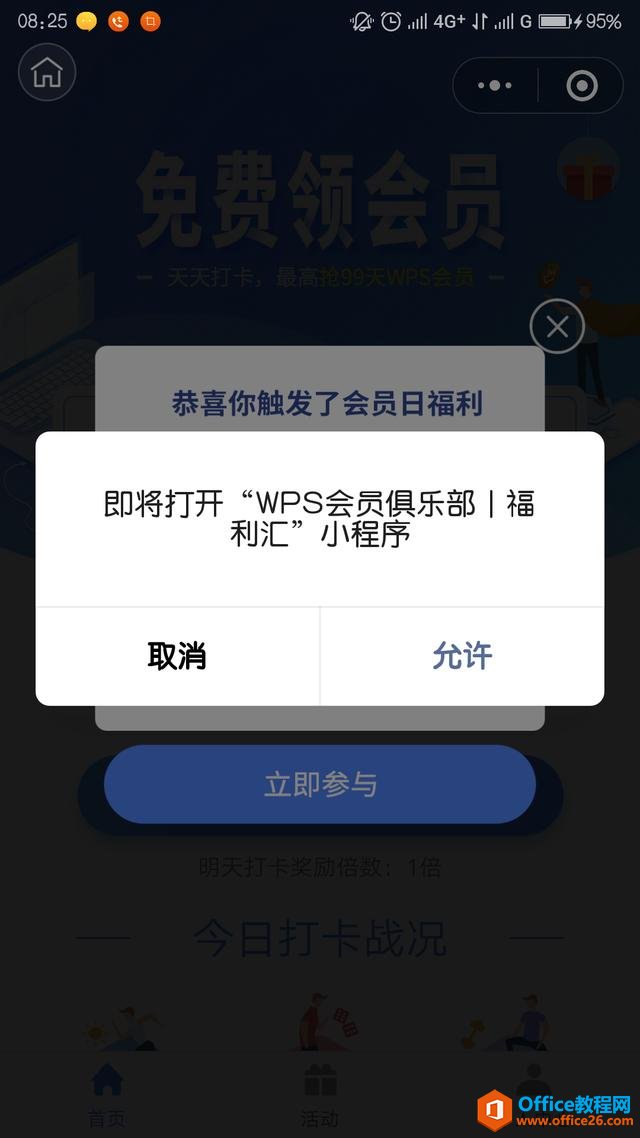This screenshot has height=1138, width=640.
Task: Tap 允许 to open the mini program
Action: point(462,656)
